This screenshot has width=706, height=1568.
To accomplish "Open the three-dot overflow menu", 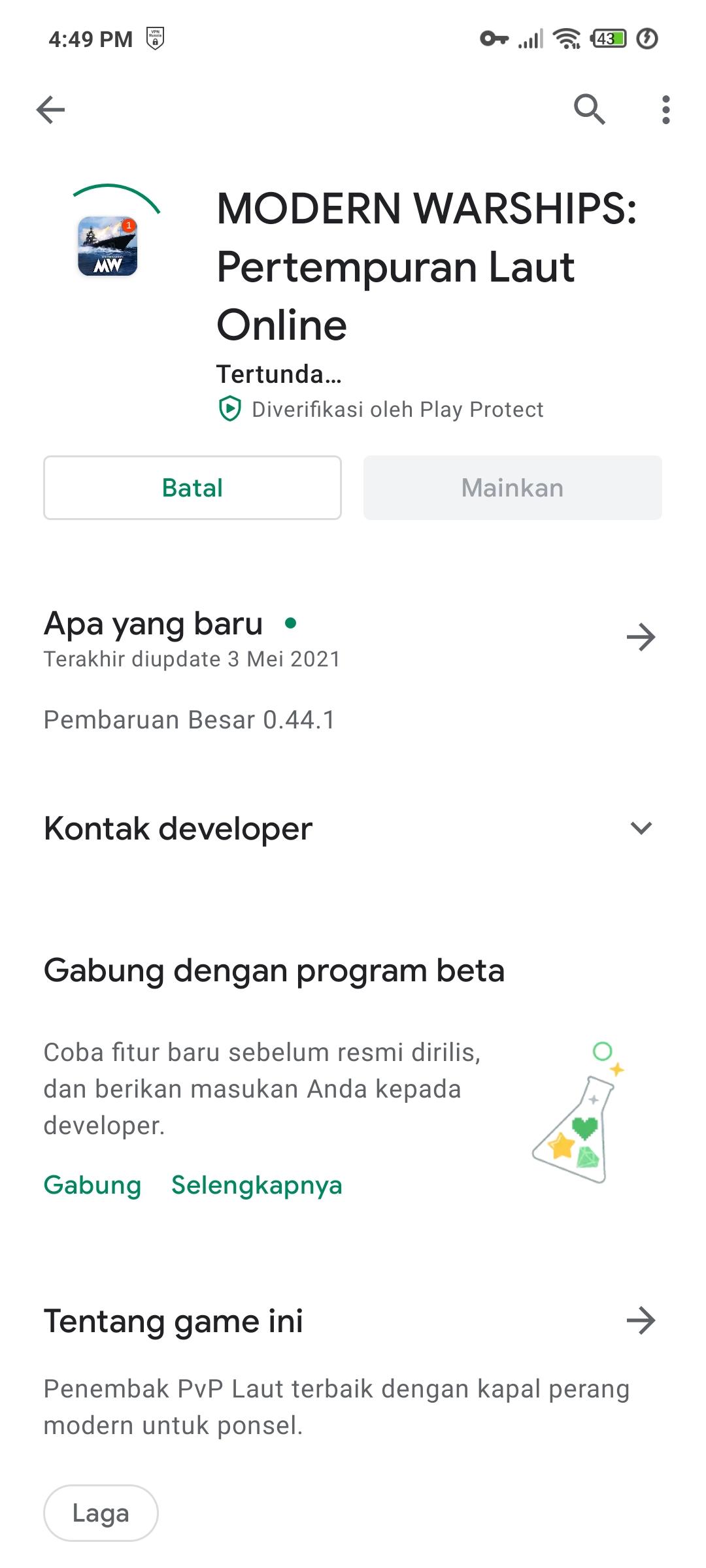I will (665, 110).
